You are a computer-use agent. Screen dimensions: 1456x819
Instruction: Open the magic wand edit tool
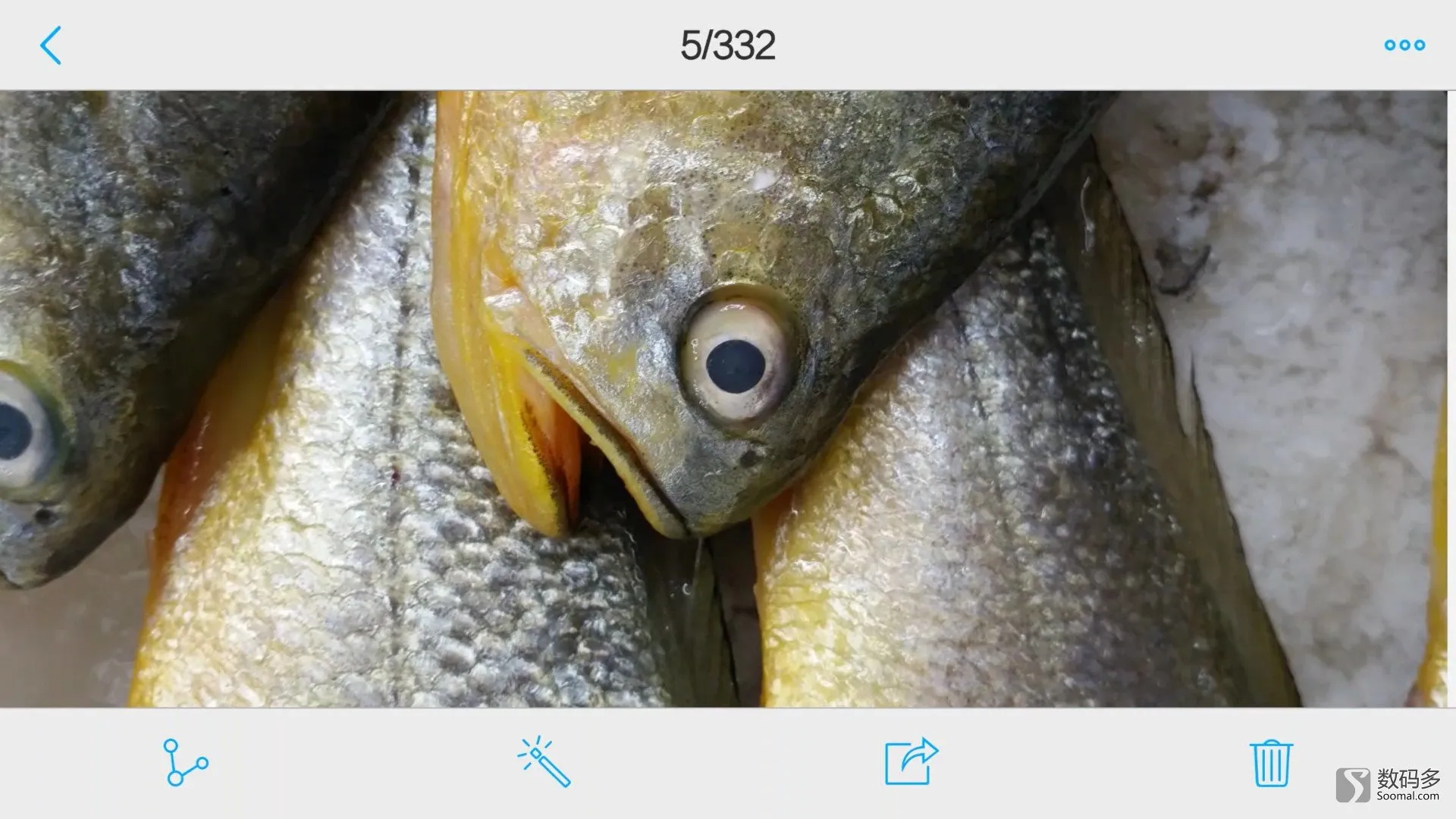coord(544,762)
